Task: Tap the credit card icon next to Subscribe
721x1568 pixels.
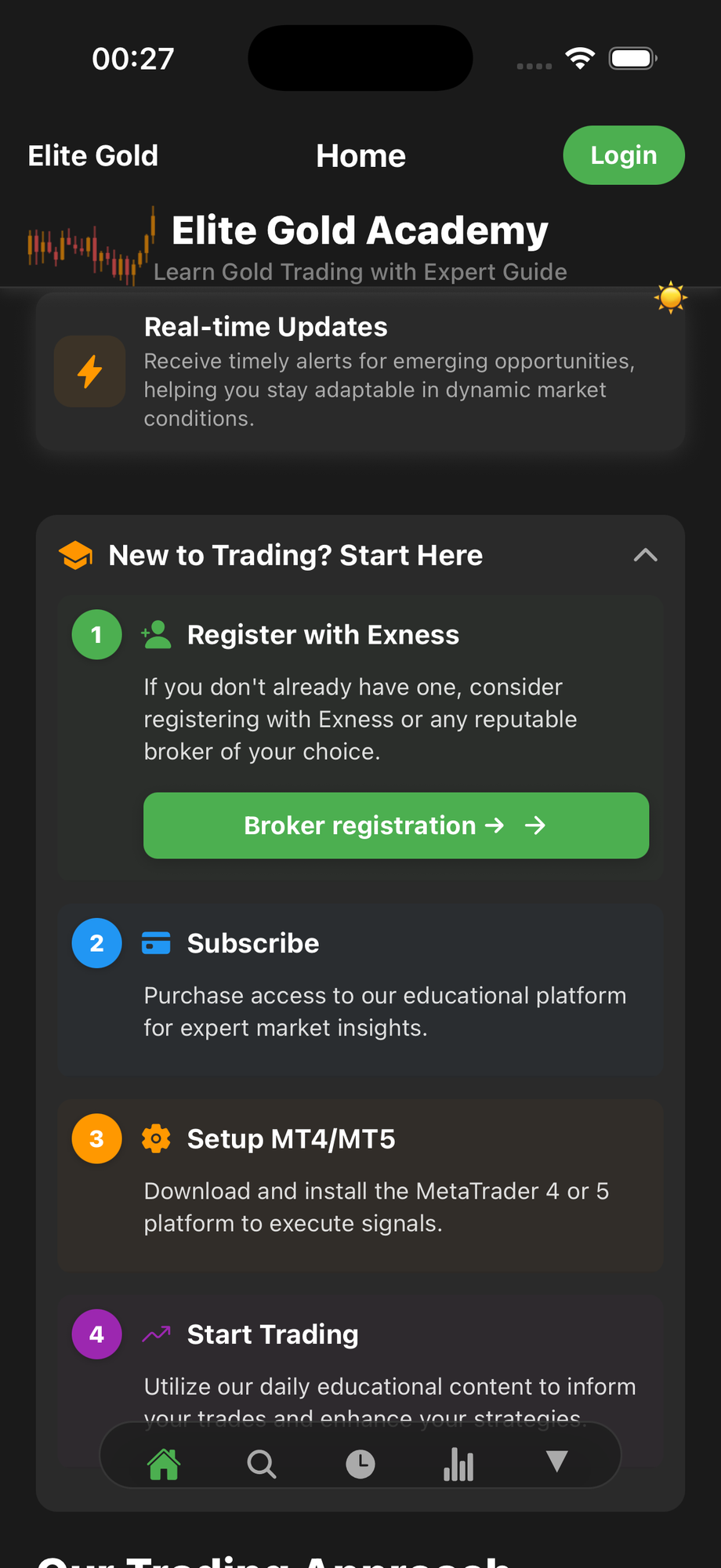Action: click(156, 943)
